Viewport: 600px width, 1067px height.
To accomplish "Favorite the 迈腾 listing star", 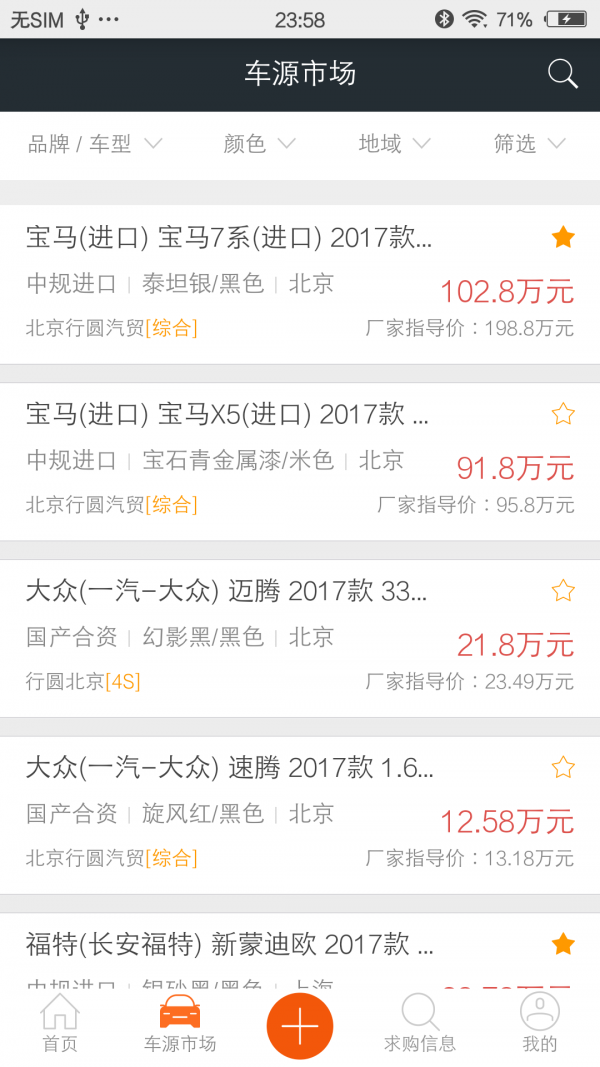I will pos(563,591).
